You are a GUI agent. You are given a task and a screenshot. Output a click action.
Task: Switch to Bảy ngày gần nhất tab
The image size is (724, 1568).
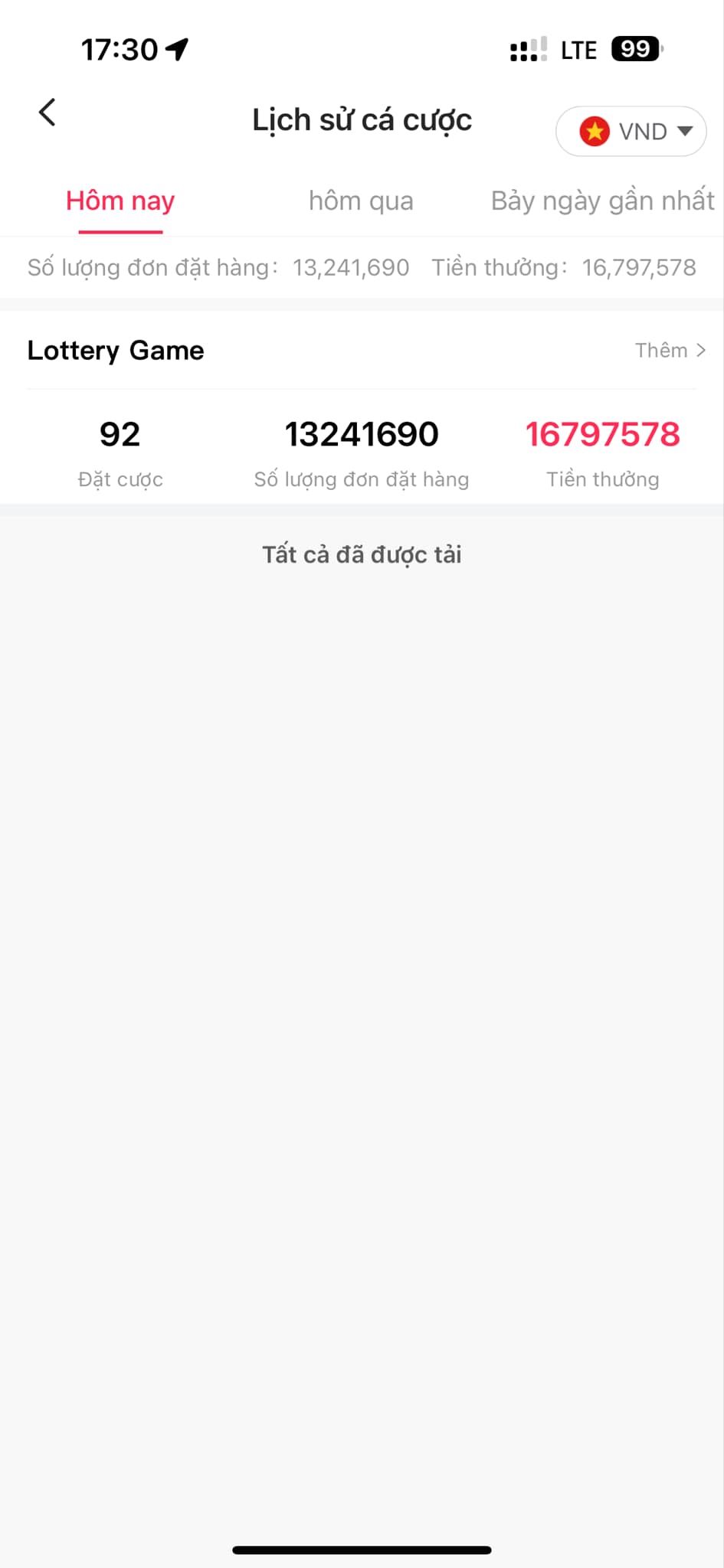(x=602, y=201)
